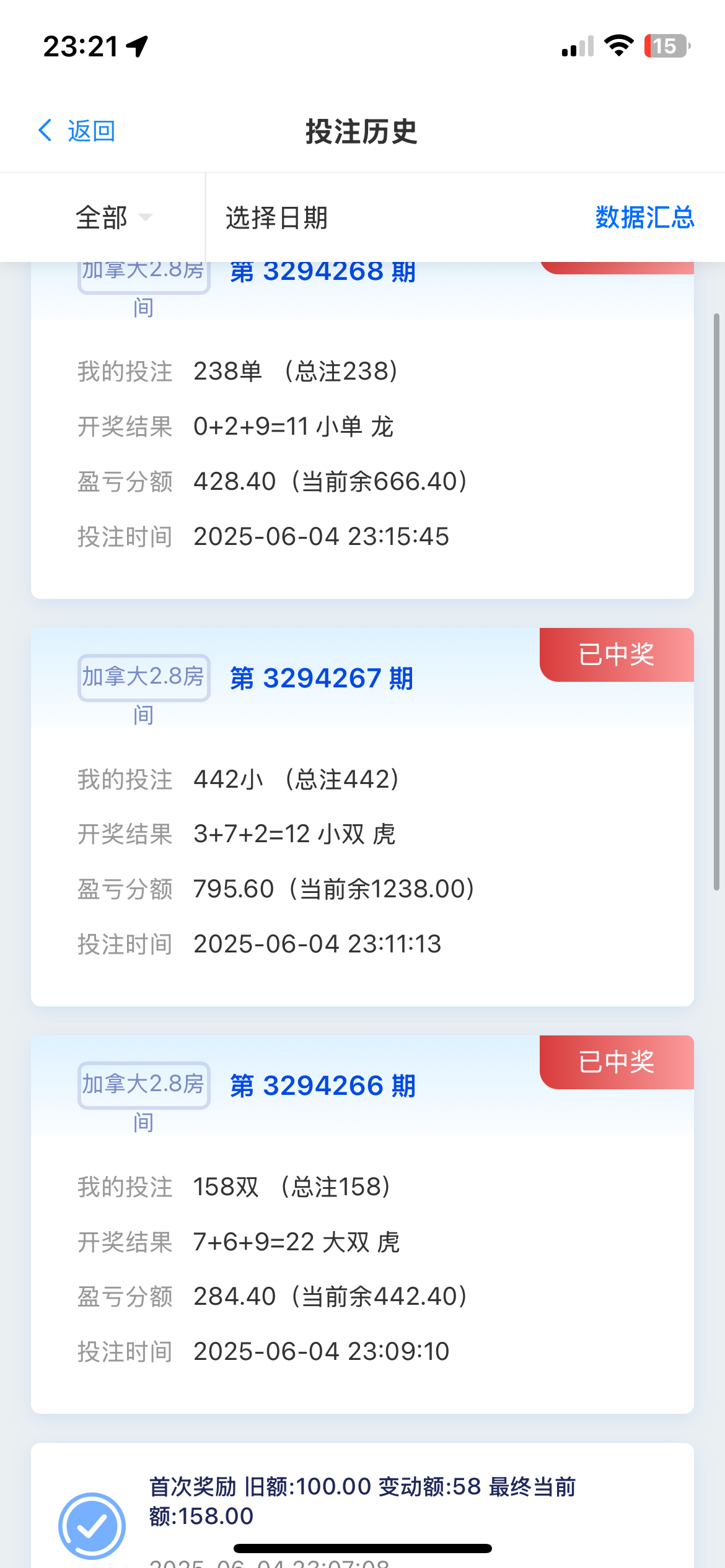Expand the 全部 filter dropdown
This screenshot has height=1568, width=725.
pyautogui.click(x=113, y=217)
